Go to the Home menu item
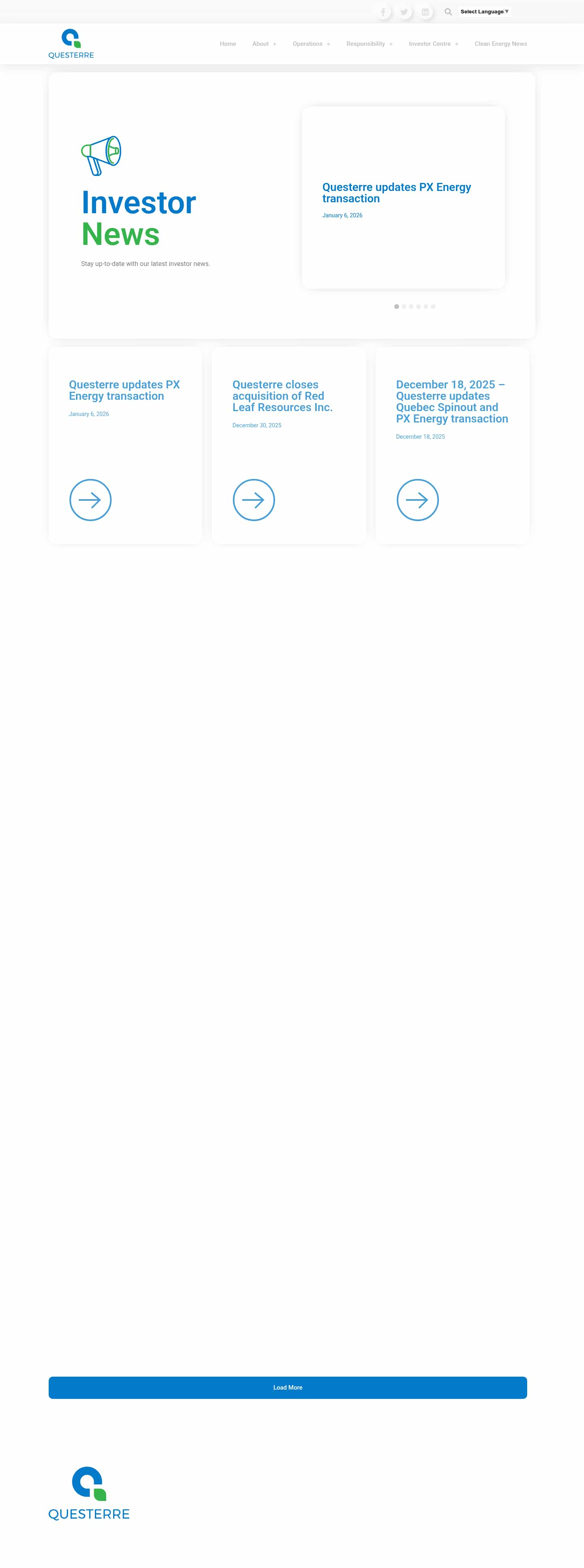Screen dimensions: 584x1568 (x=228, y=44)
